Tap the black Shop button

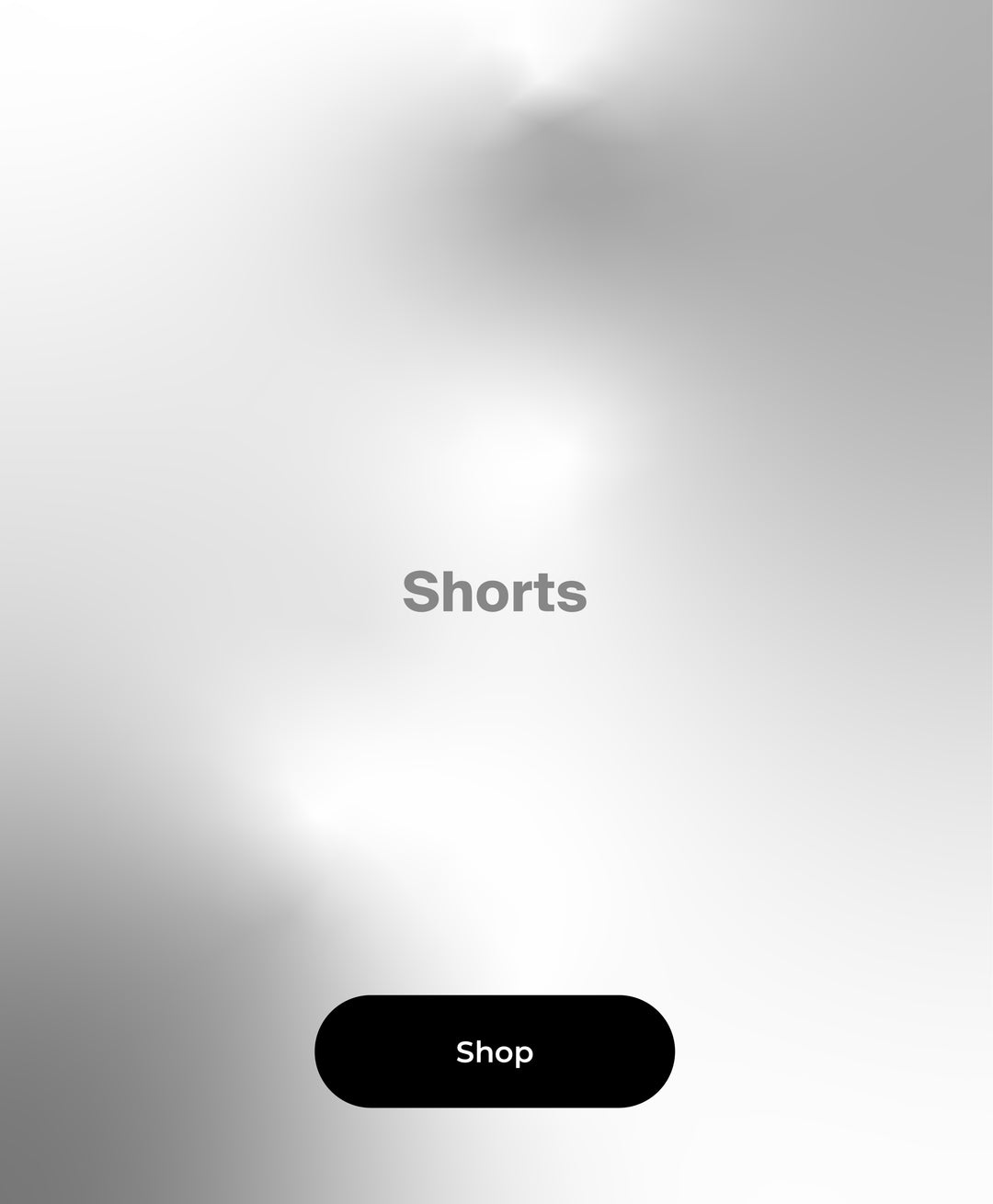click(x=495, y=1051)
